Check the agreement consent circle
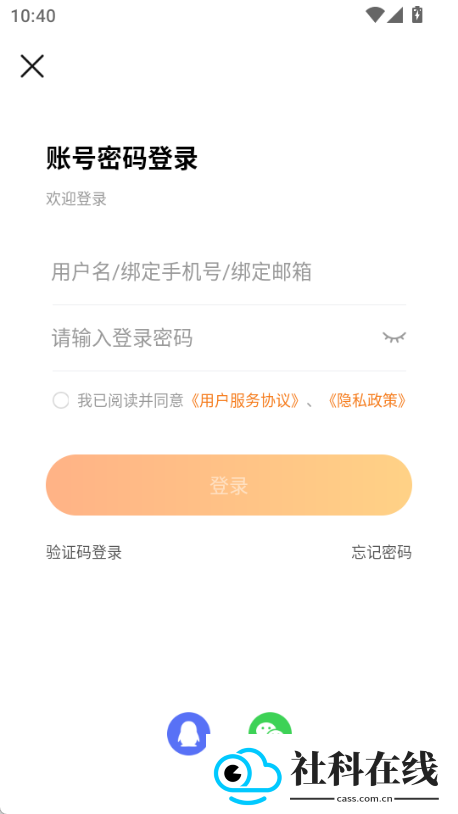 [x=61, y=400]
